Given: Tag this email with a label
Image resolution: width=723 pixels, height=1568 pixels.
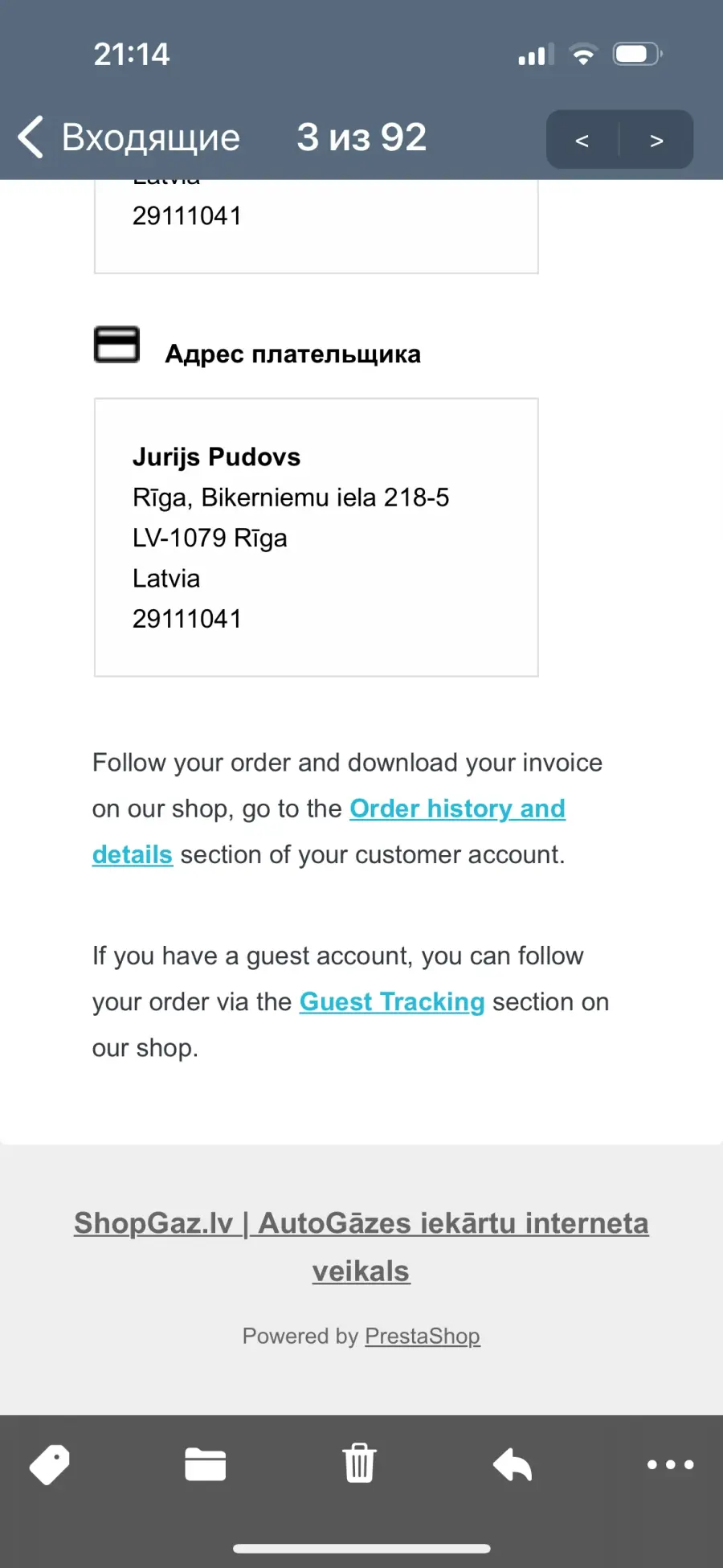Looking at the screenshot, I should (50, 1465).
